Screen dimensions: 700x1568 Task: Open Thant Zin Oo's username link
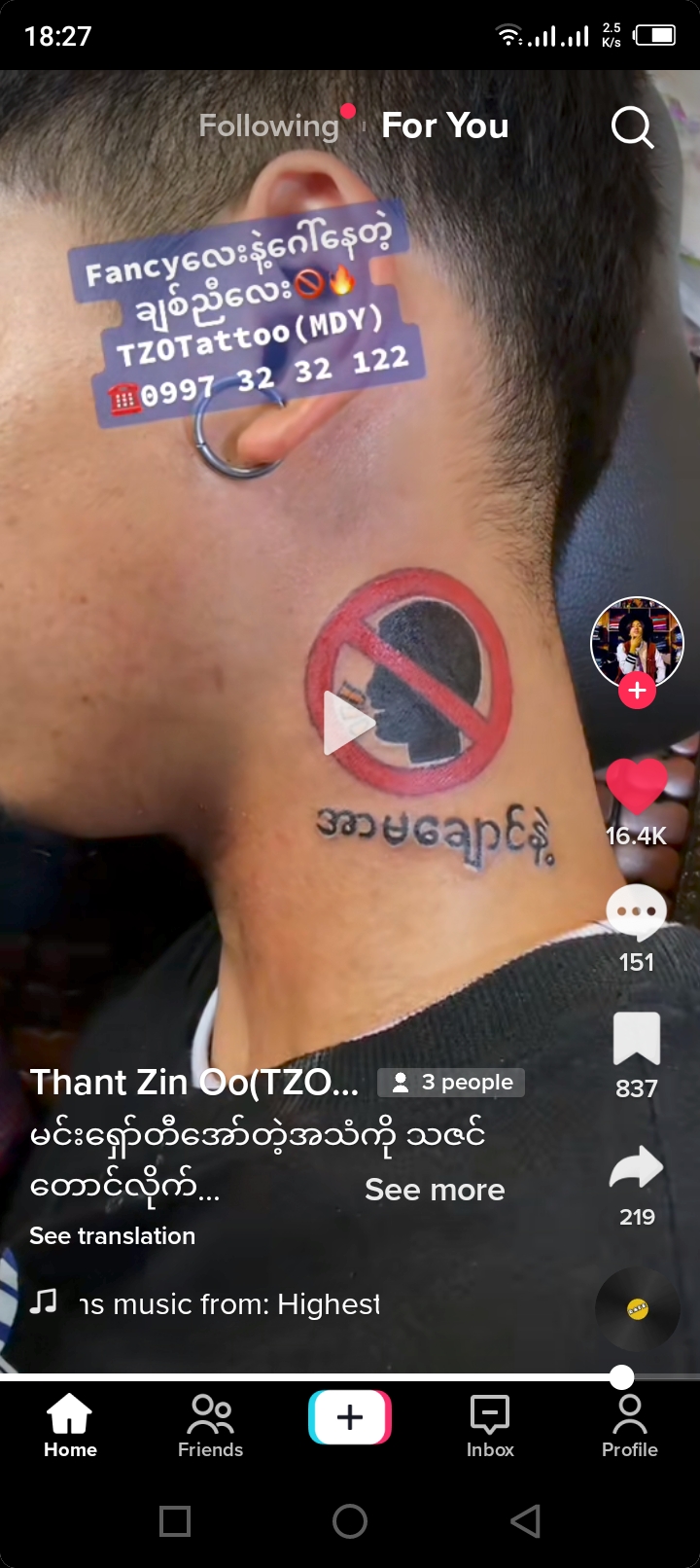[x=193, y=1083]
